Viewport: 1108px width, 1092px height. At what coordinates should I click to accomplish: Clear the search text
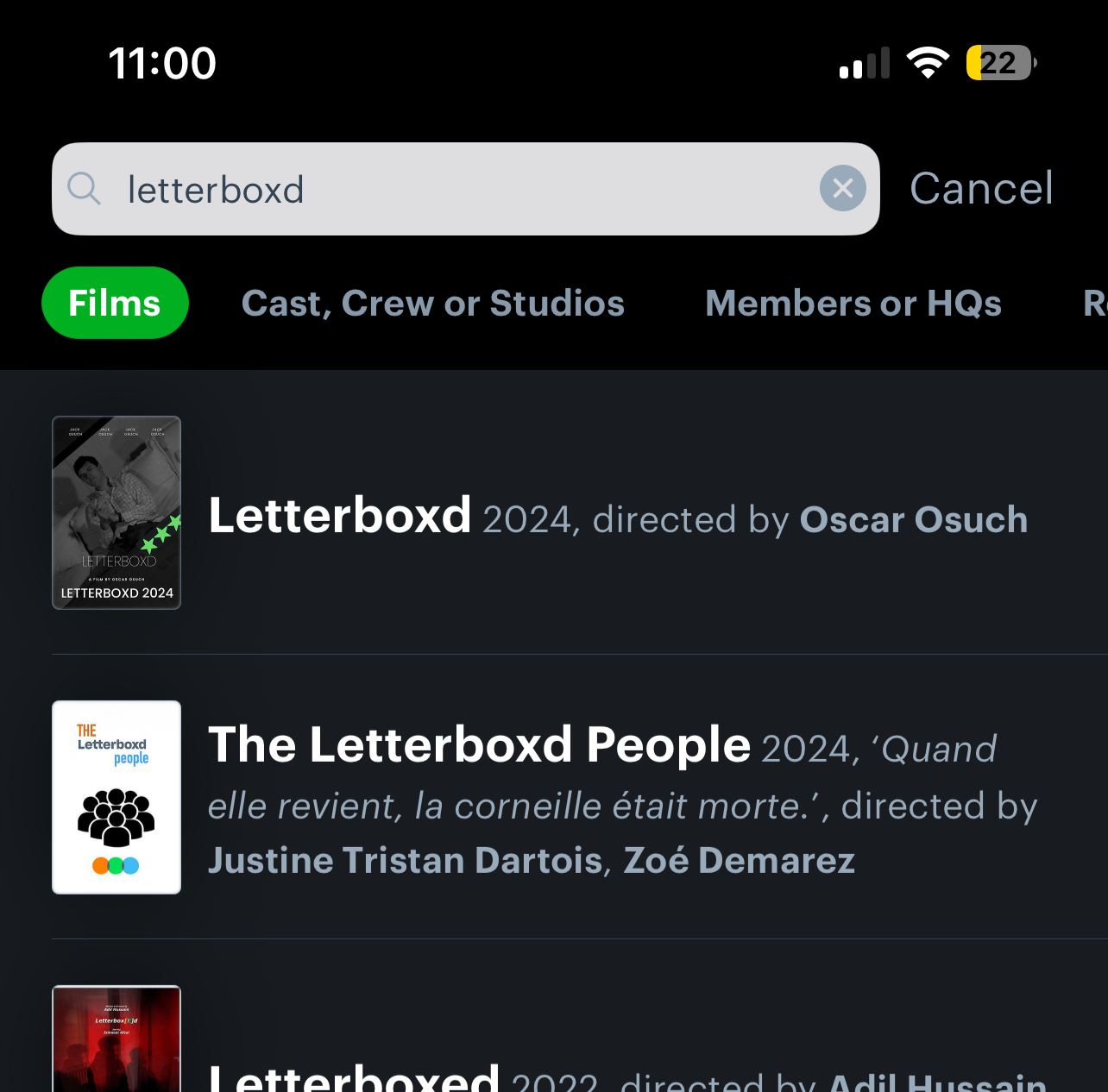tap(842, 188)
